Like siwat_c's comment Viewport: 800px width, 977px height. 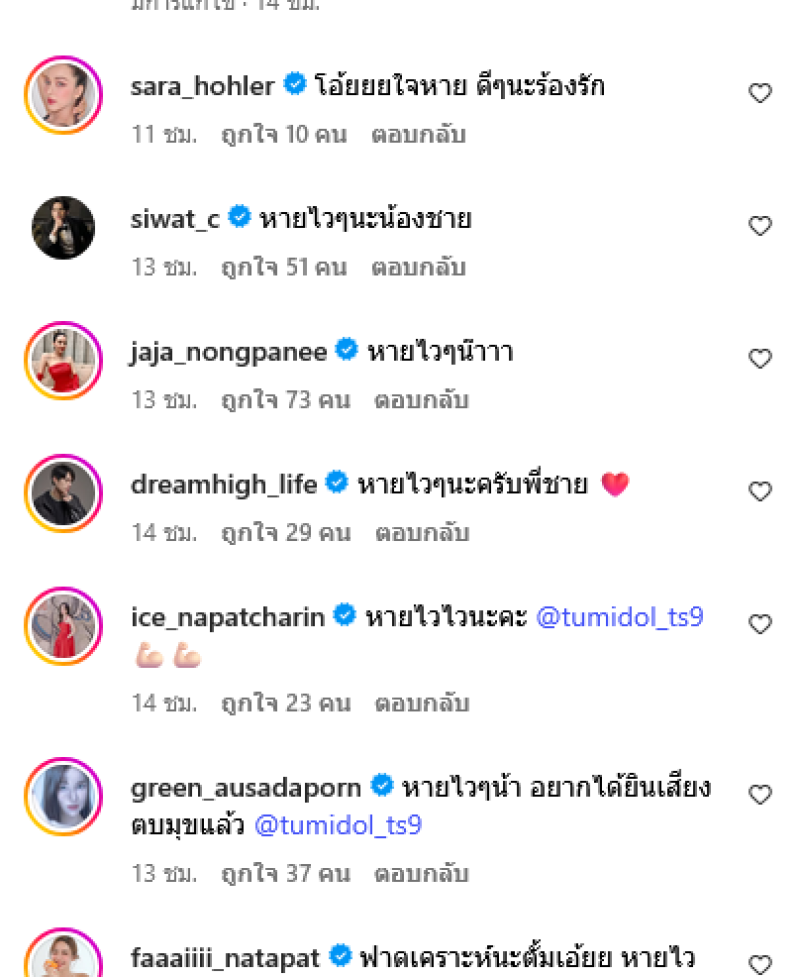click(x=760, y=226)
